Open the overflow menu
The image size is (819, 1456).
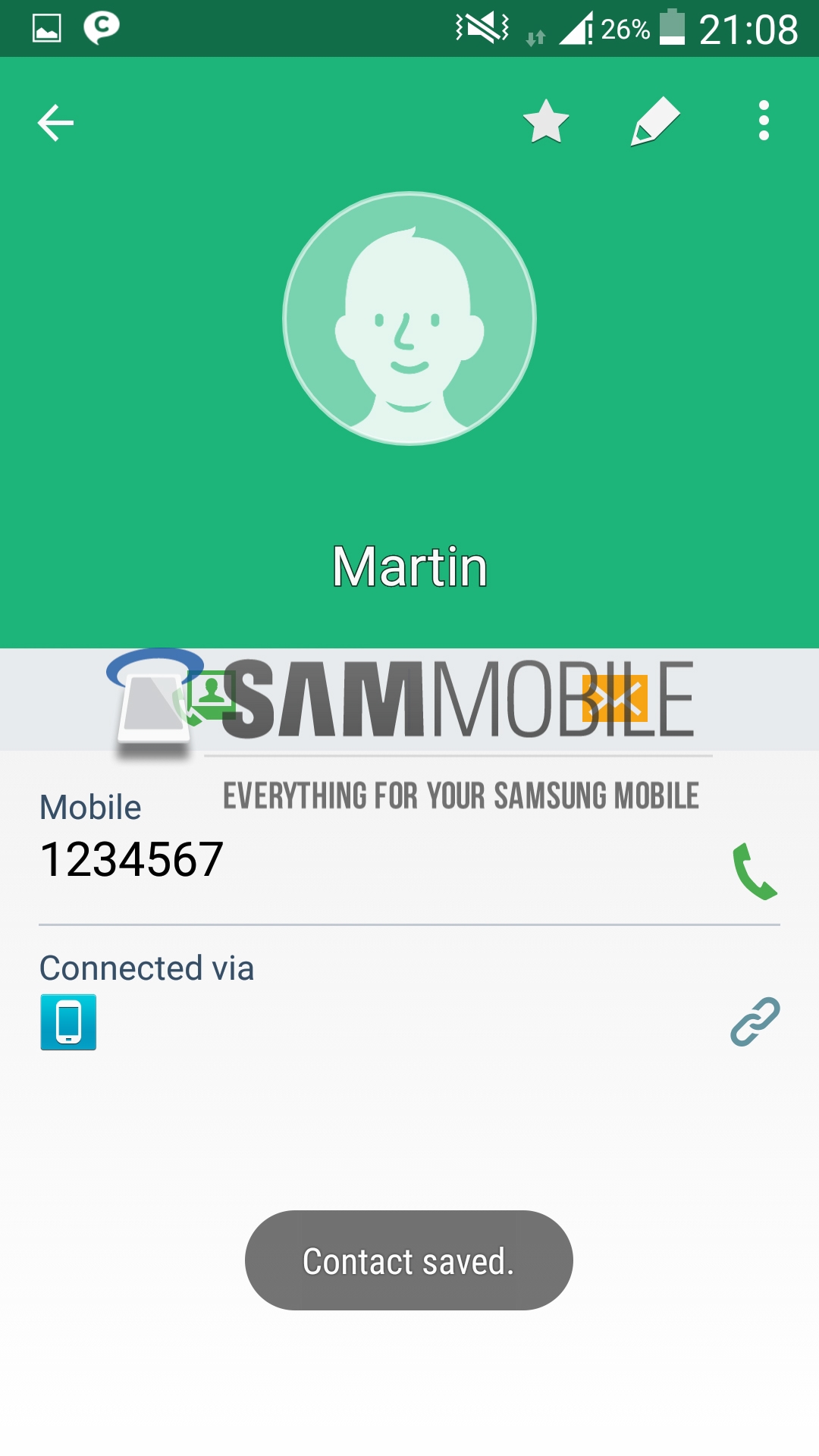click(x=764, y=121)
